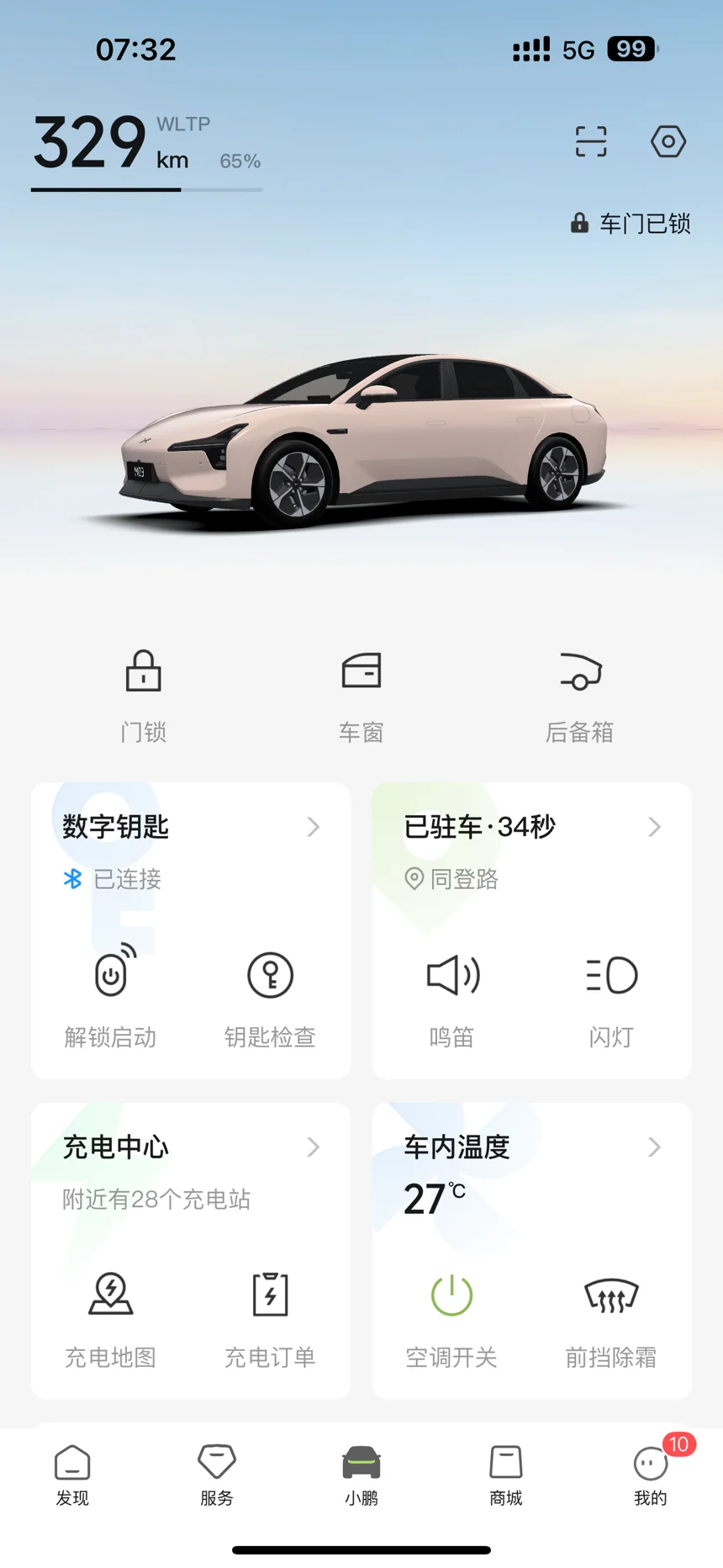The height and width of the screenshot is (1568, 723).
Task: Open the 车内温度 cabin temperature card
Action: [x=531, y=1147]
